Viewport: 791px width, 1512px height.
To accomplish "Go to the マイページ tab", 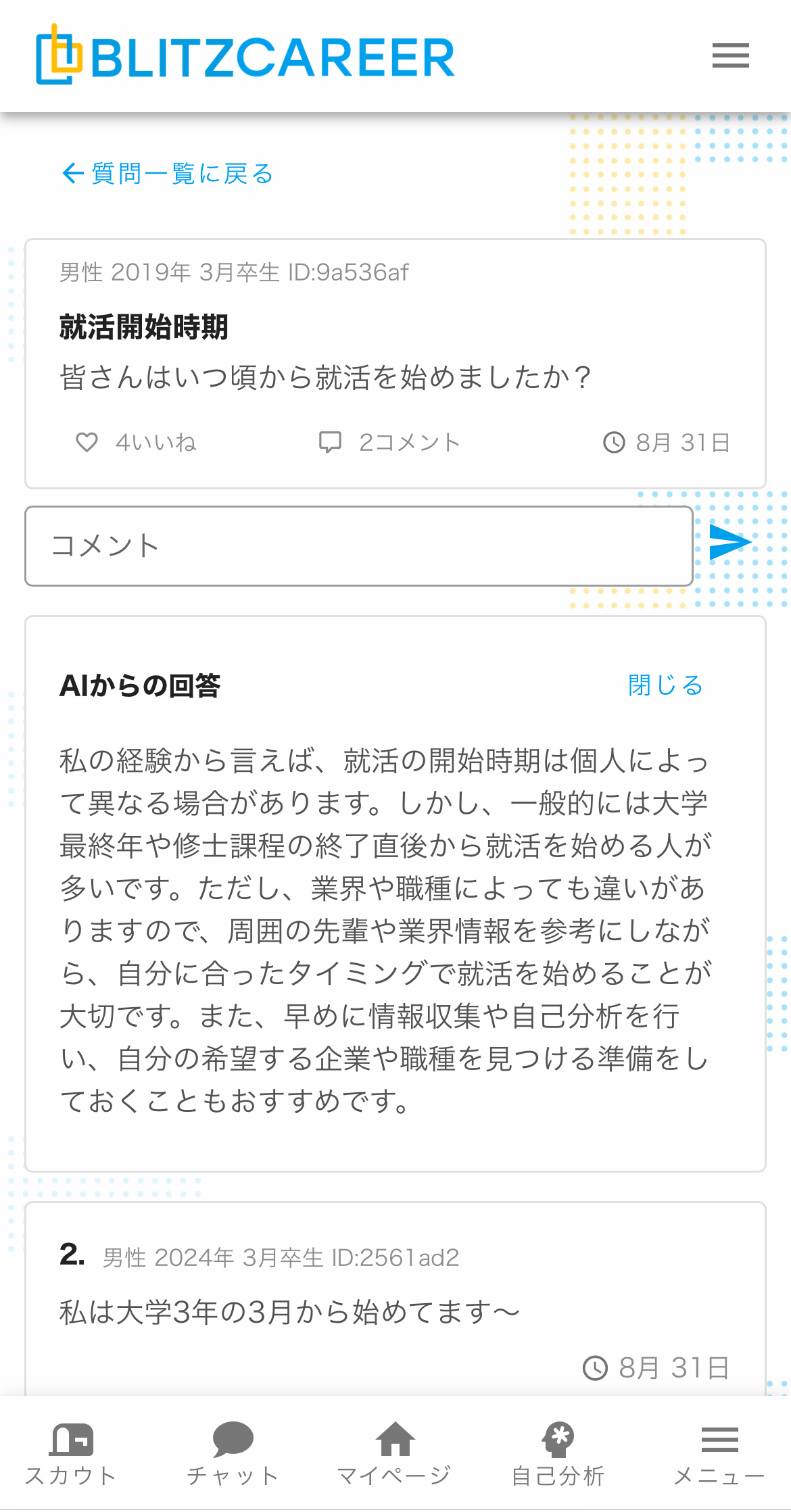I will (395, 1453).
